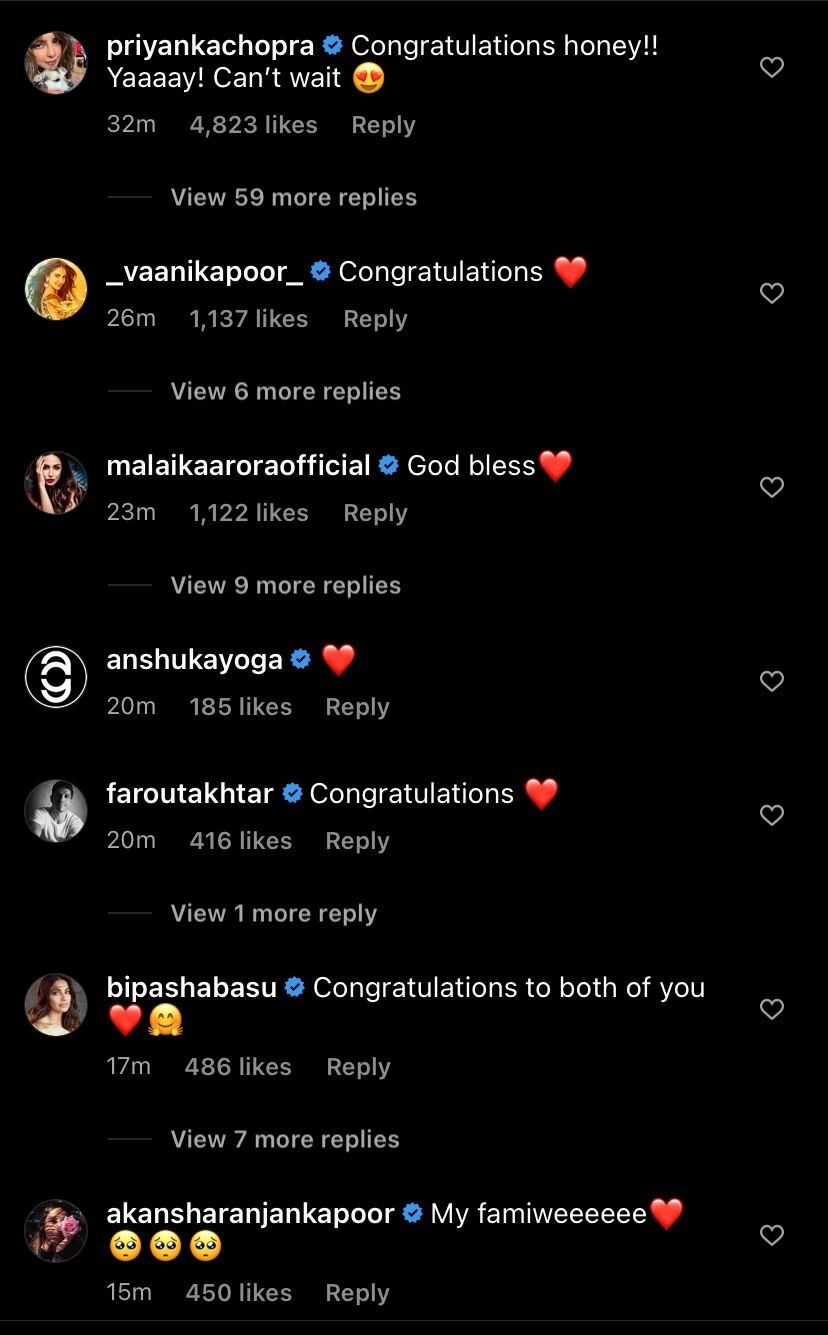This screenshot has width=828, height=1335.
Task: Show 1 more reply under faroutakhtar
Action: 273,913
